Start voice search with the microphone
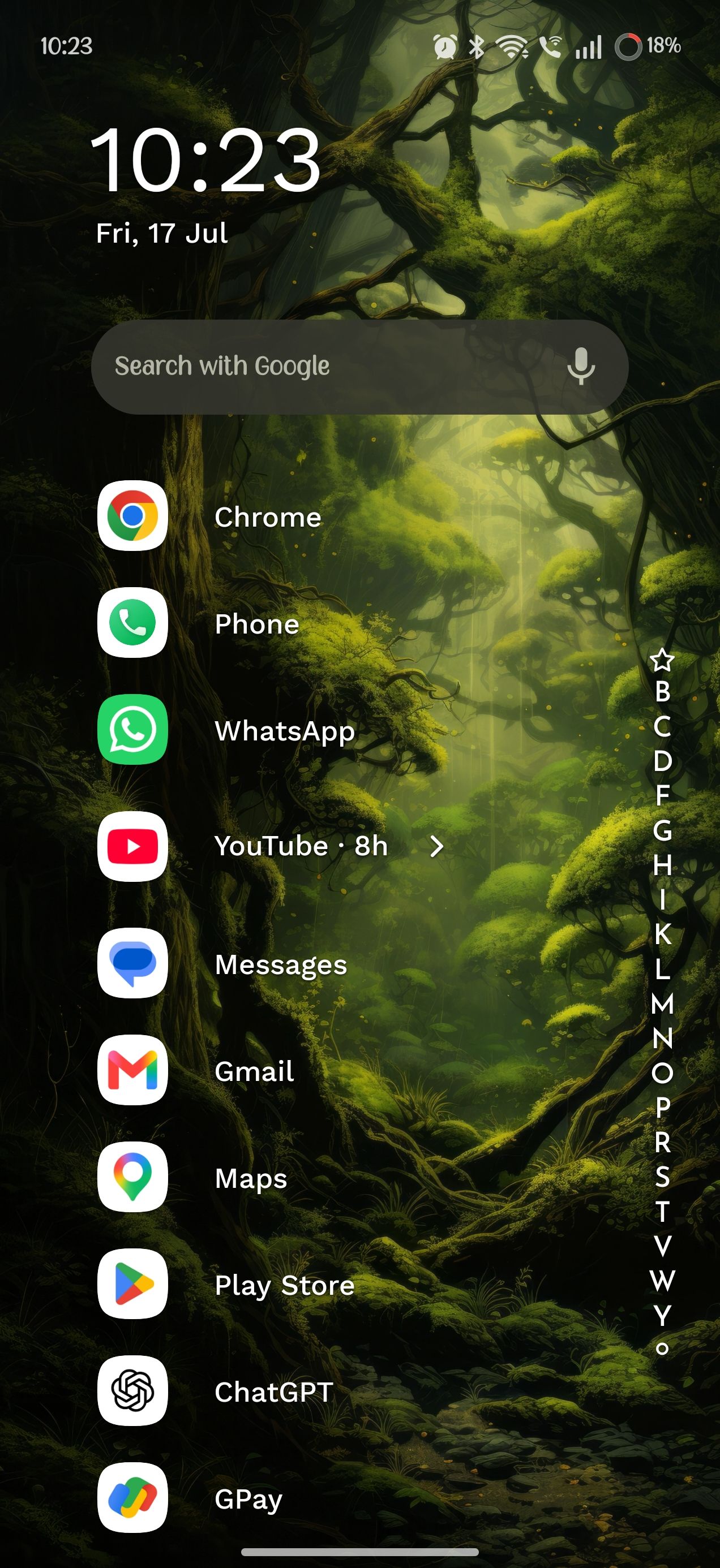720x1568 pixels. [581, 367]
